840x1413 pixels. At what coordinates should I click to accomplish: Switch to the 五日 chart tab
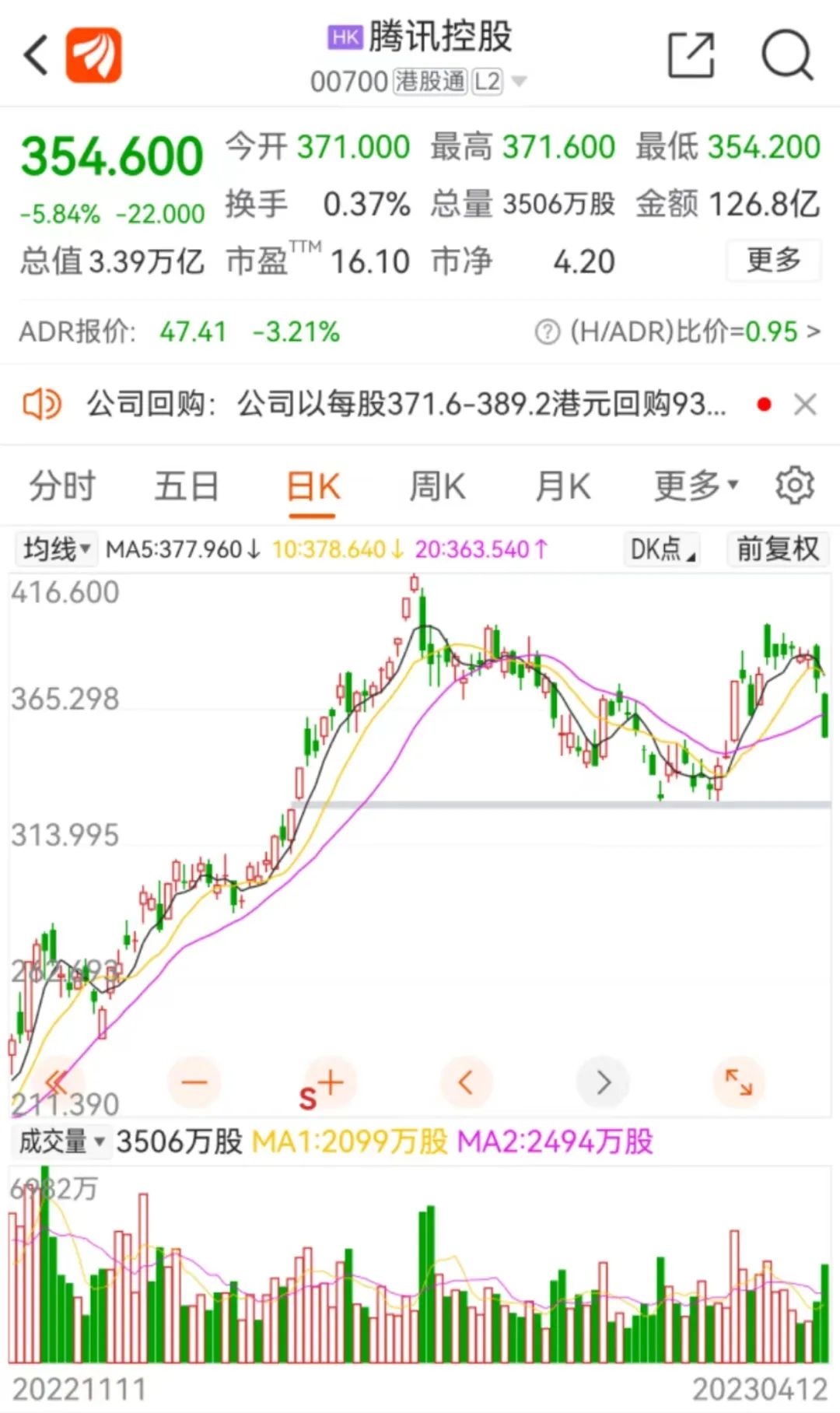[x=187, y=487]
